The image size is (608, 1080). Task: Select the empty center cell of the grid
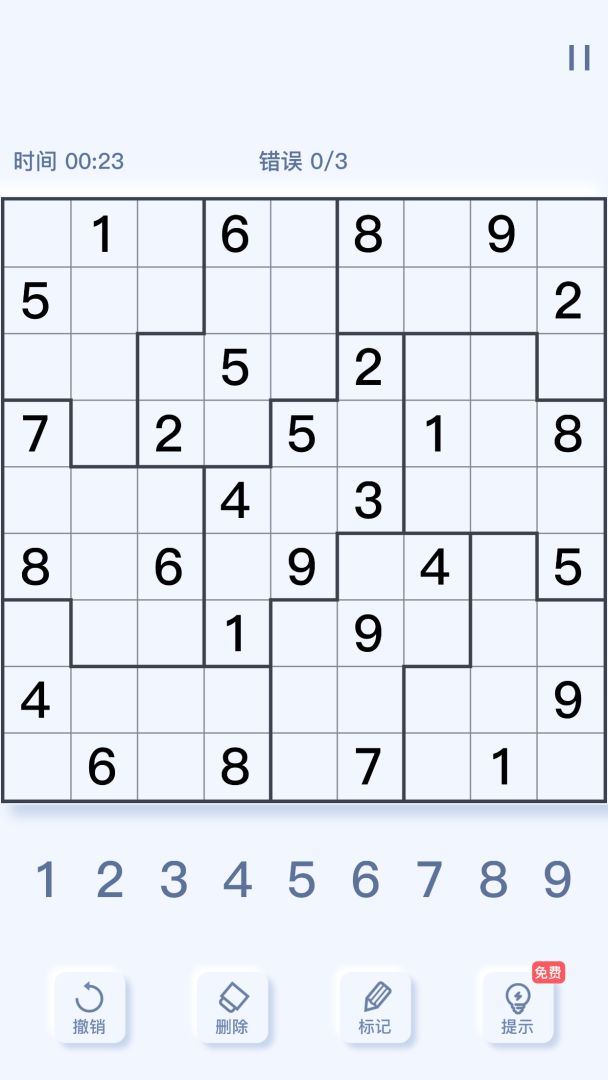click(x=302, y=500)
